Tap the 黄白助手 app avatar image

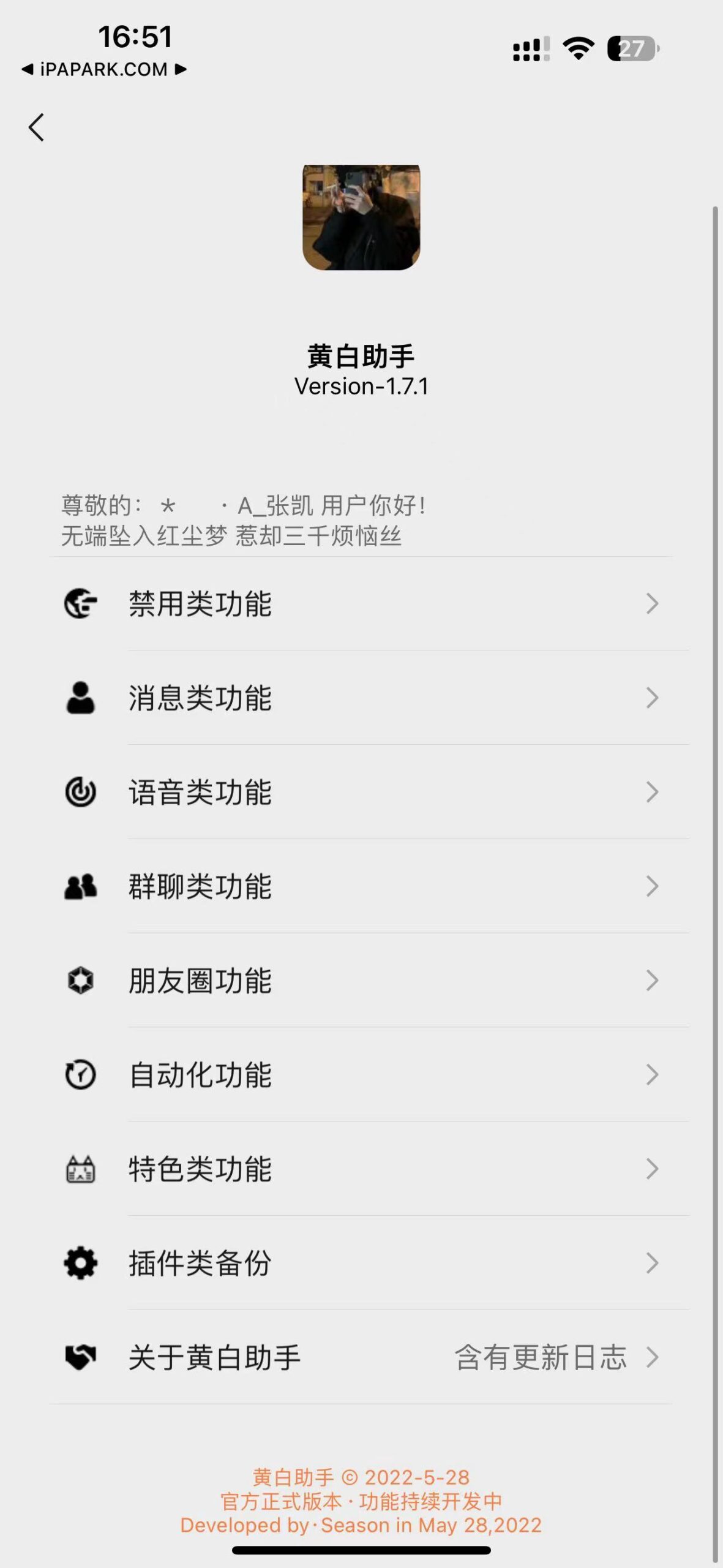pos(361,217)
